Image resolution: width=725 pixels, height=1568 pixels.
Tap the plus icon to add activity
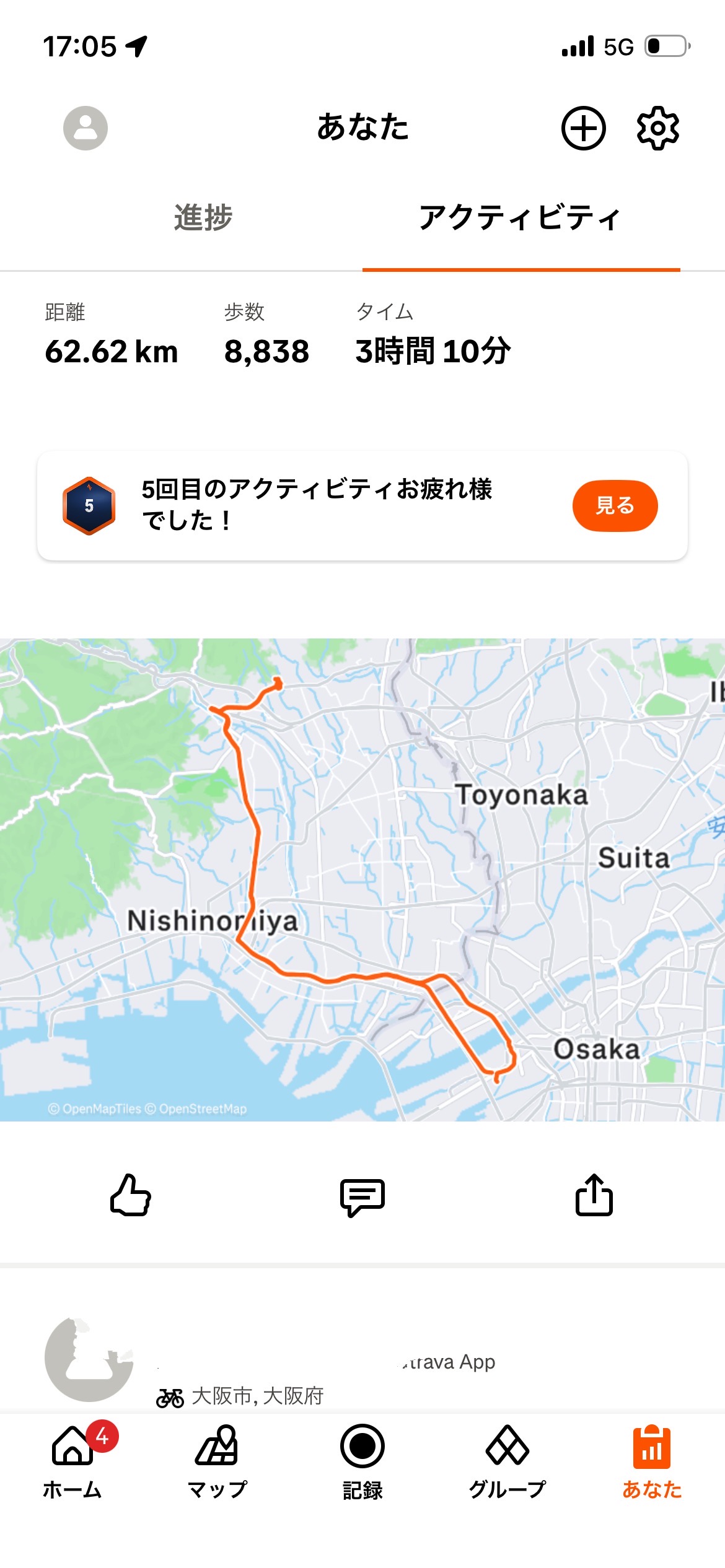pyautogui.click(x=583, y=128)
